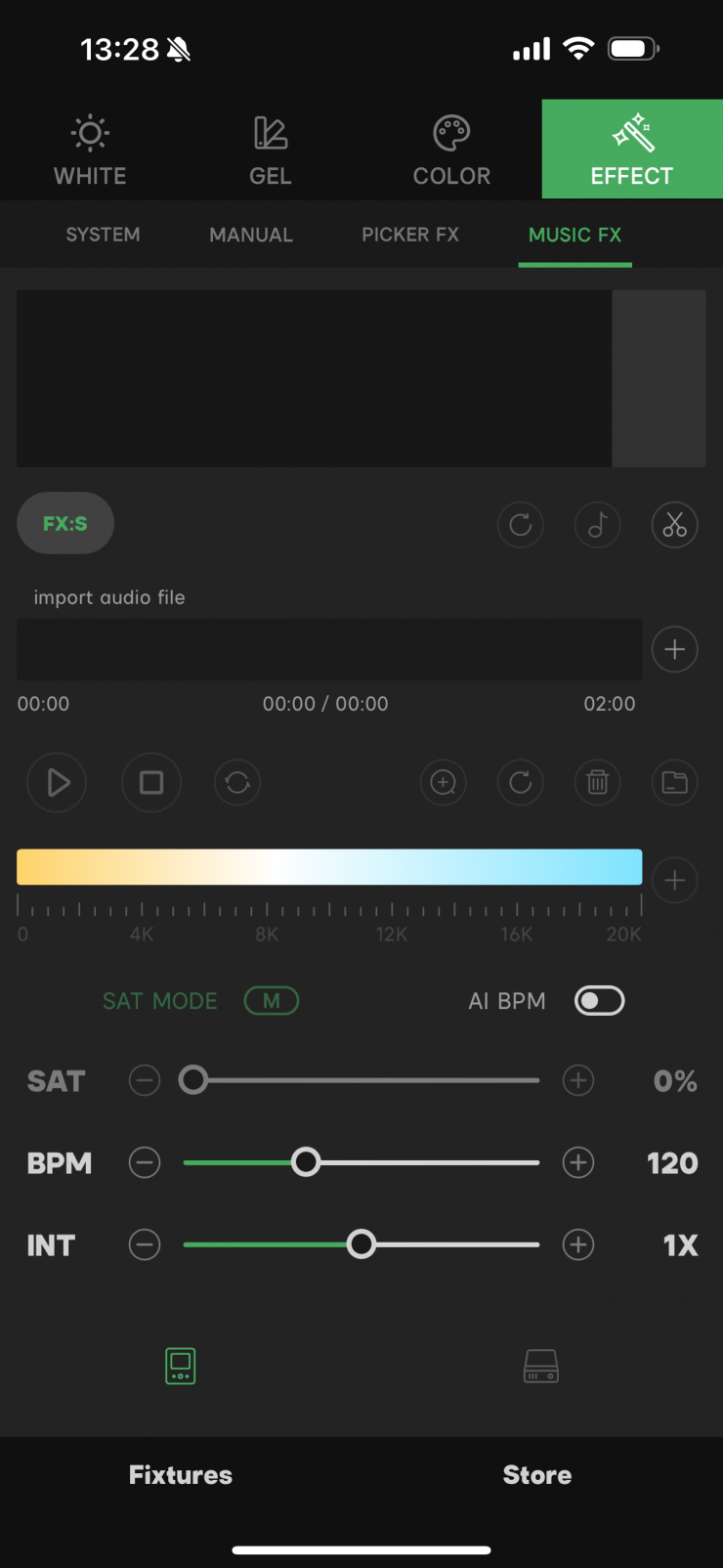Enable AI BPM
Image resolution: width=723 pixels, height=1568 pixels.
tap(599, 1001)
